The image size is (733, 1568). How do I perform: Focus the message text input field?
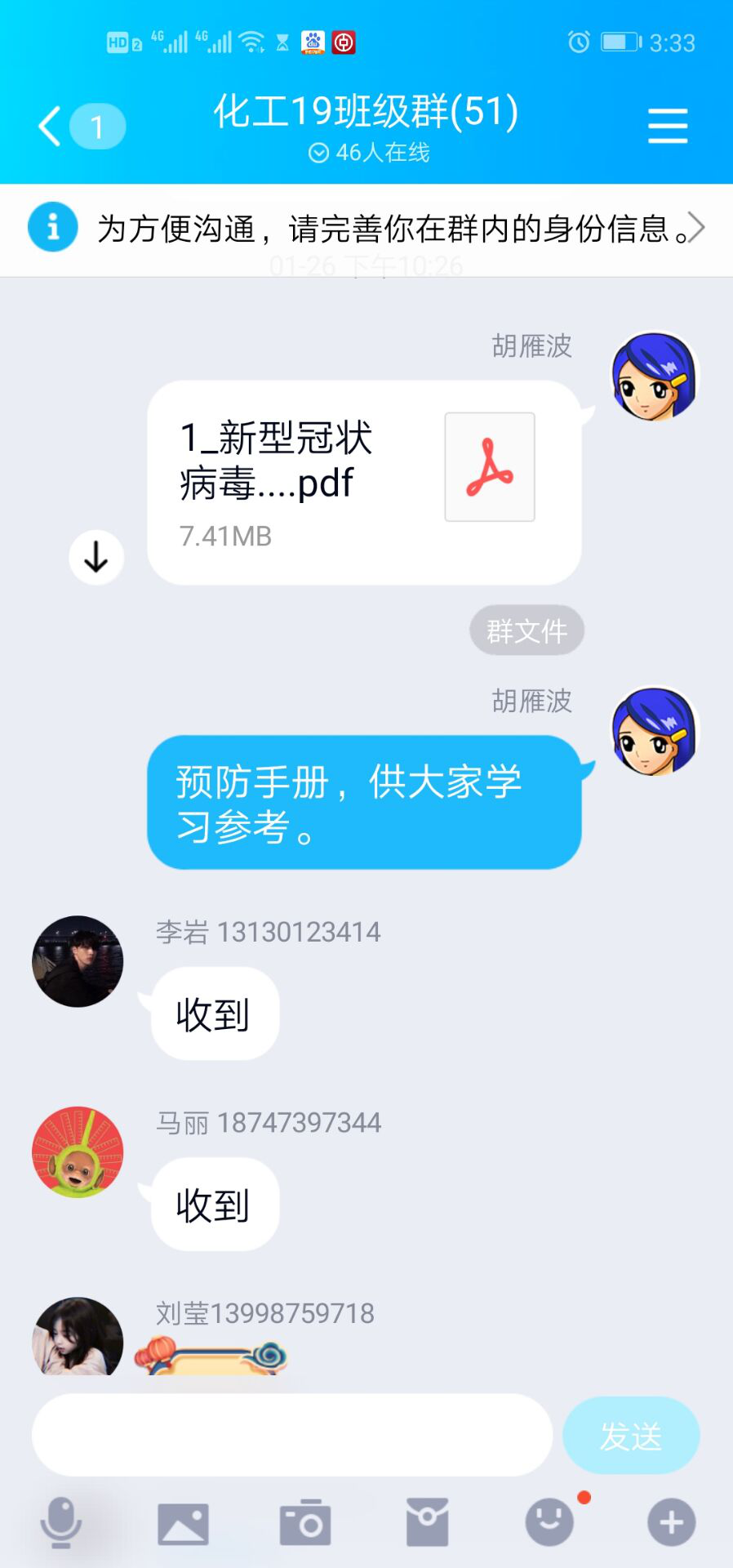point(291,1435)
